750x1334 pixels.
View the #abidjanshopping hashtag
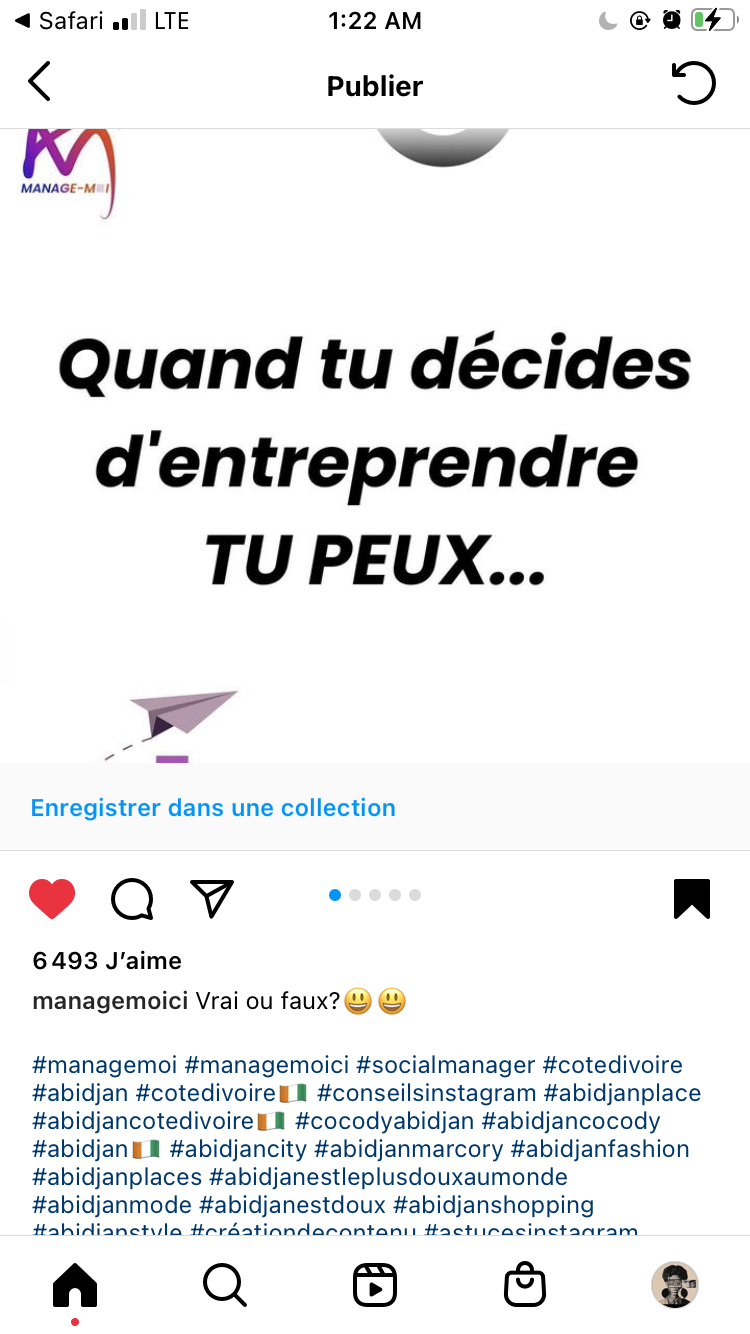click(x=494, y=1205)
